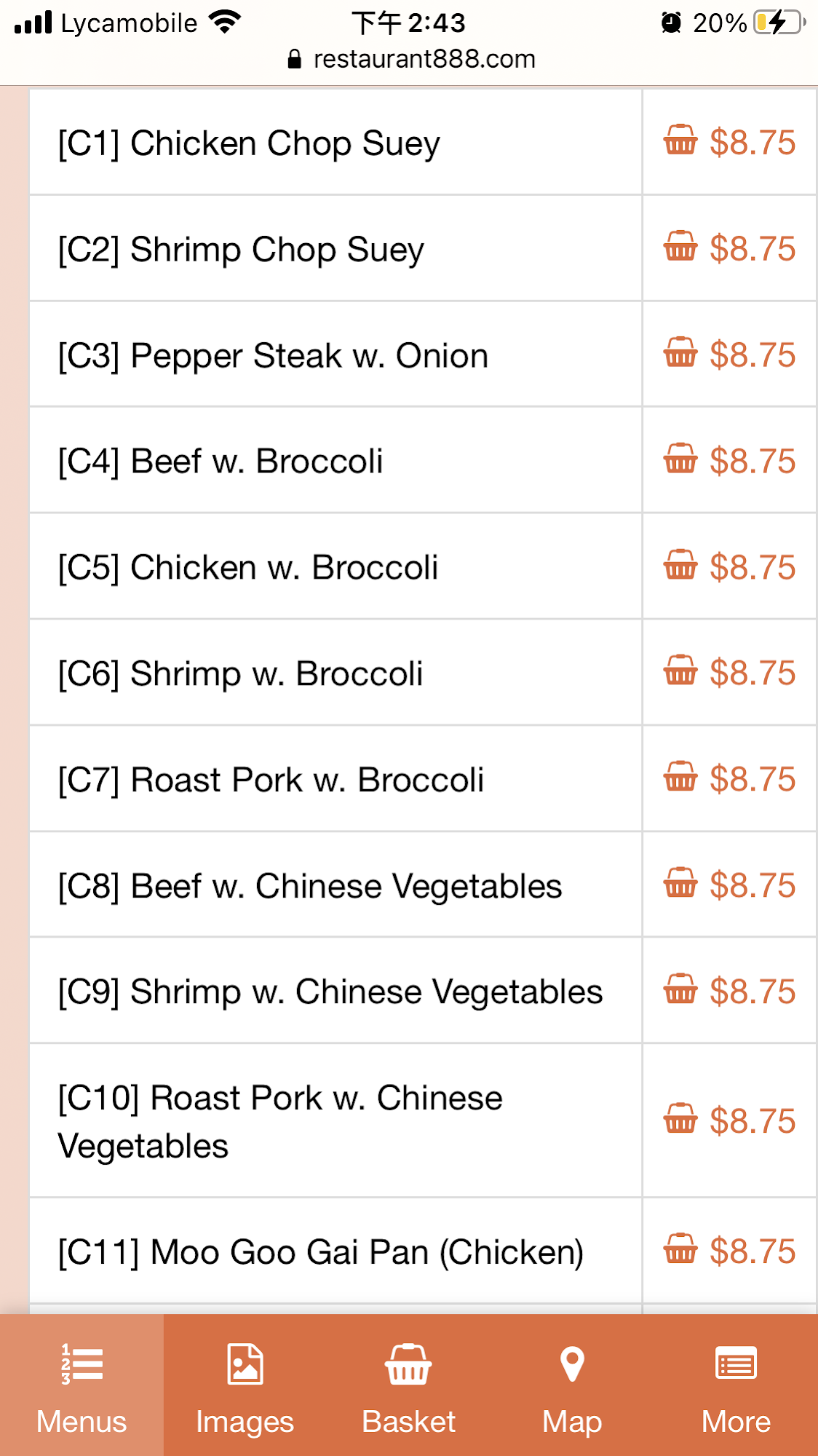
Task: Add C9 Shrimp w. Chinese Vegetables to basket
Action: pos(729,991)
